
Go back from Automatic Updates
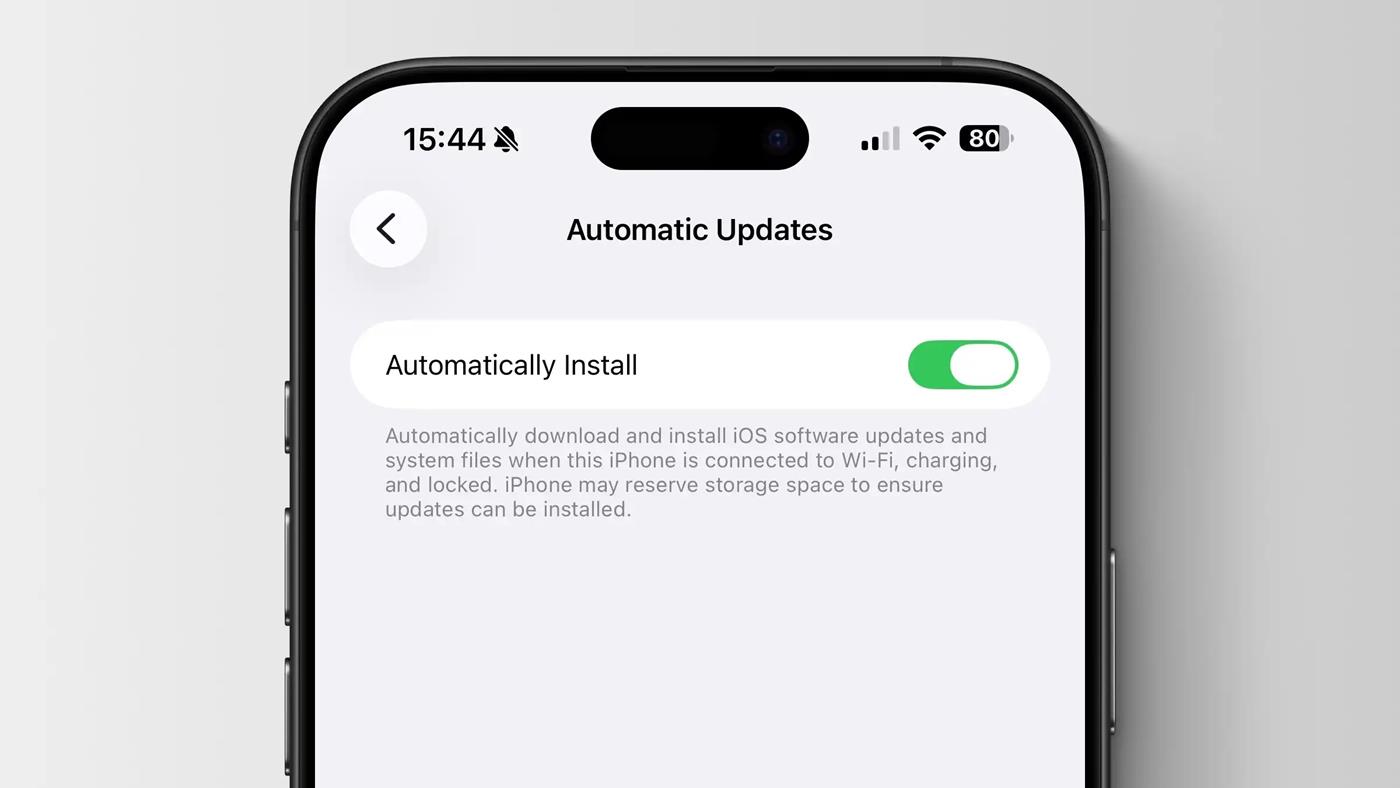388,229
